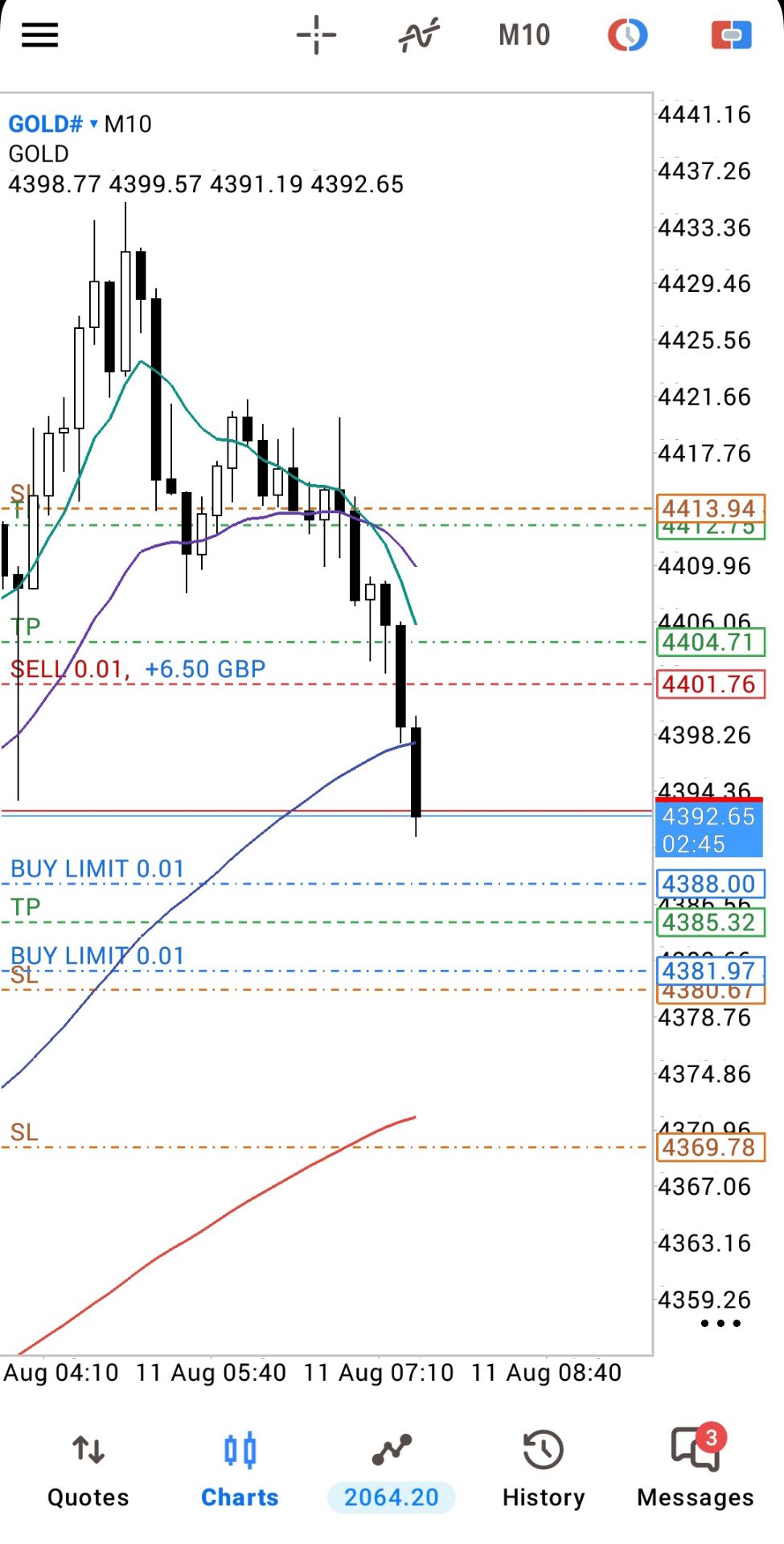Screen dimensions: 784x1544
Task: Select the BUY LIMIT order at 4381.97
Action: [97, 955]
